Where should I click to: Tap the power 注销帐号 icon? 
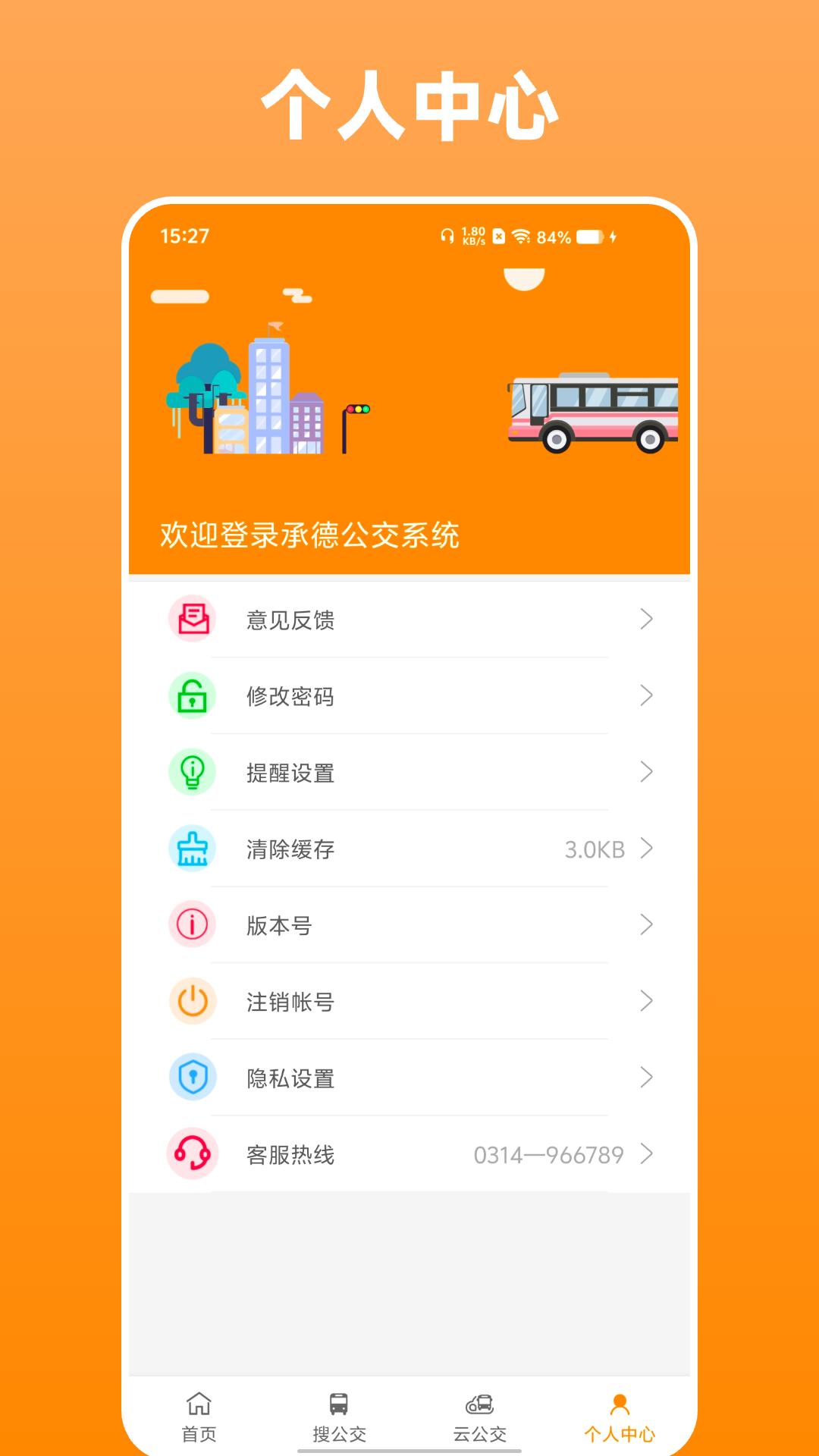coord(192,1002)
